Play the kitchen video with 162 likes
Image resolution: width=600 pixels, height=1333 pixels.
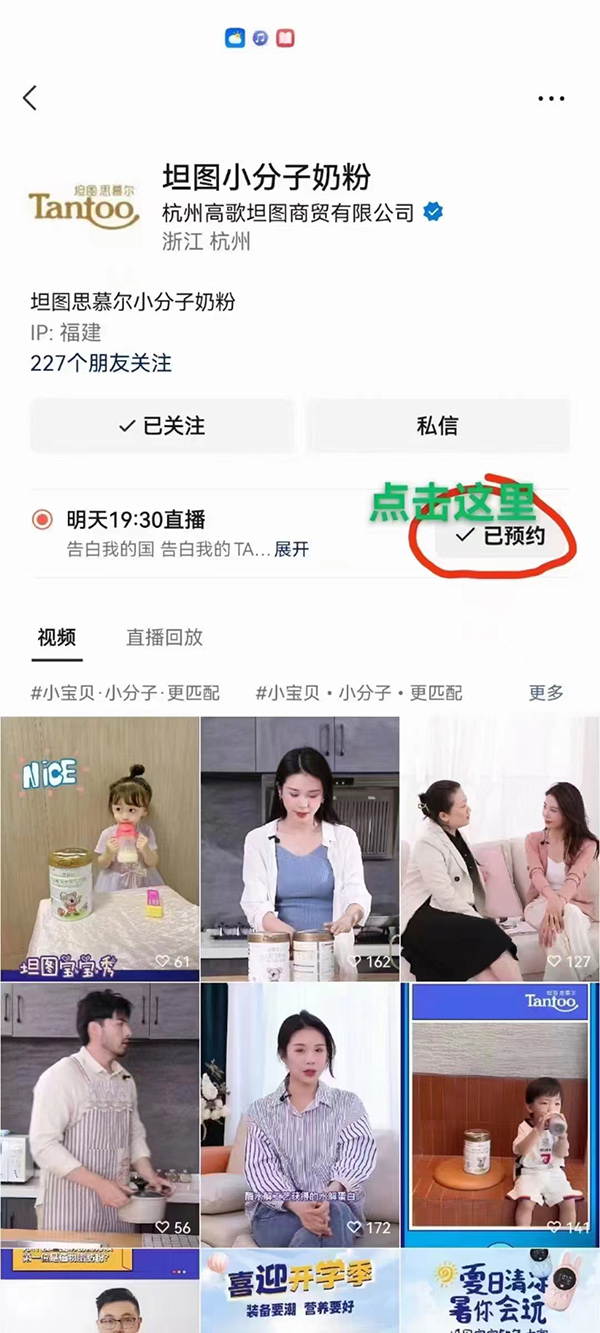pos(300,848)
